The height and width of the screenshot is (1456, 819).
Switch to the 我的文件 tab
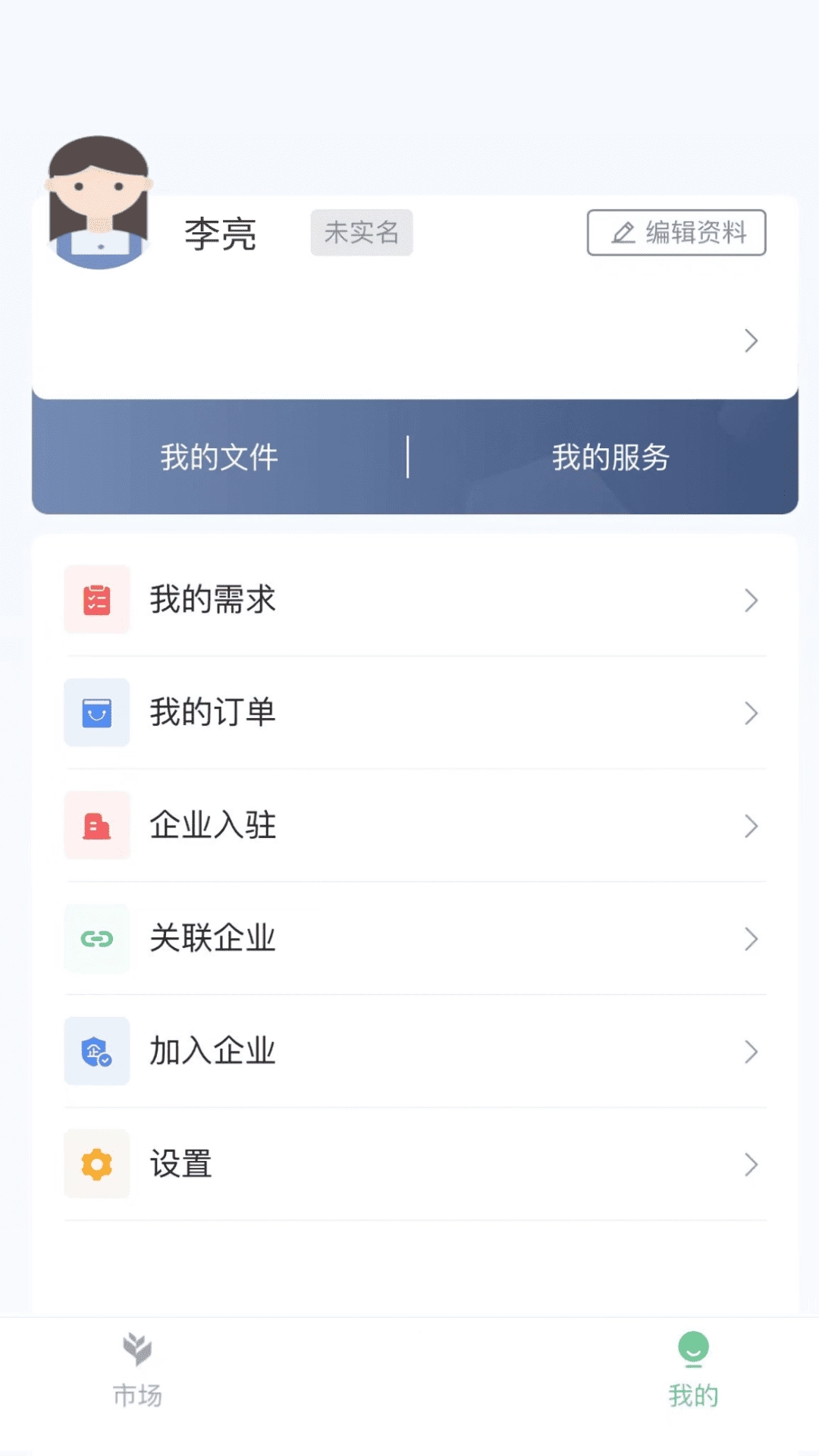point(216,457)
